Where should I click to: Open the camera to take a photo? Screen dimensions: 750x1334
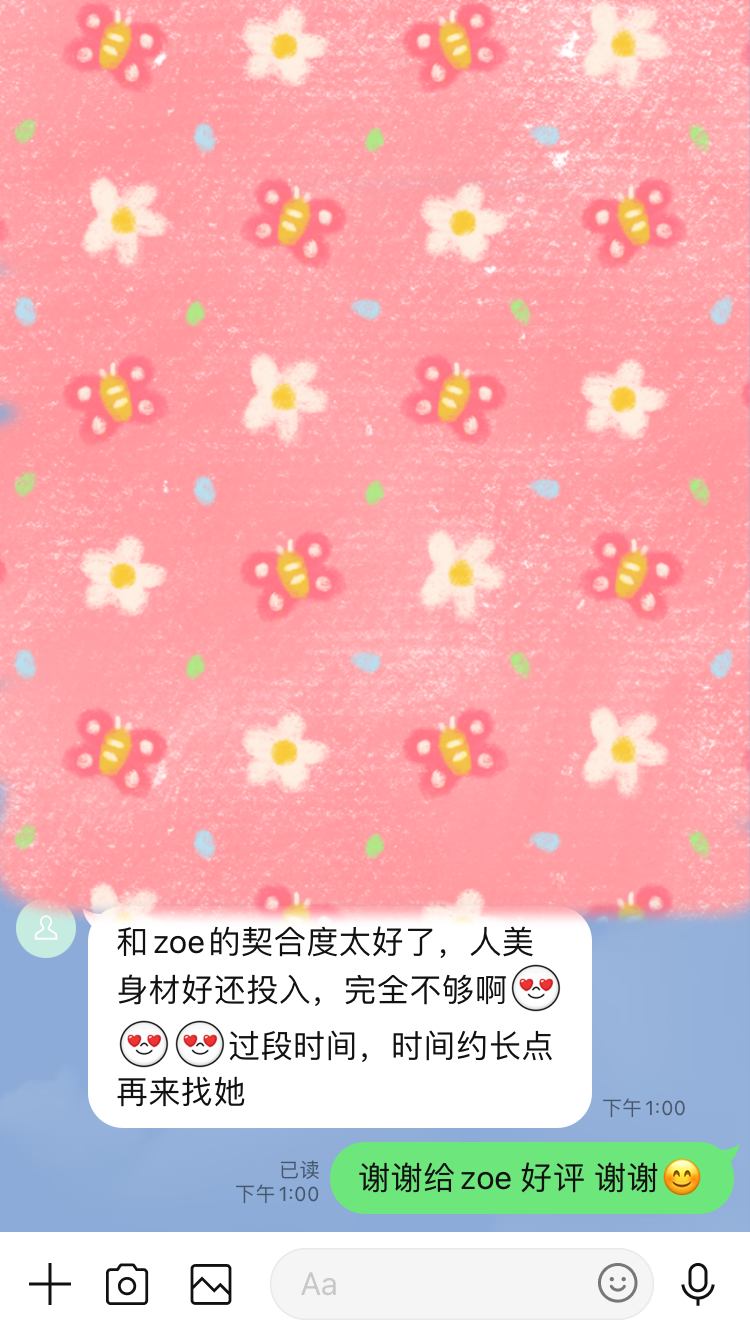[x=127, y=1284]
